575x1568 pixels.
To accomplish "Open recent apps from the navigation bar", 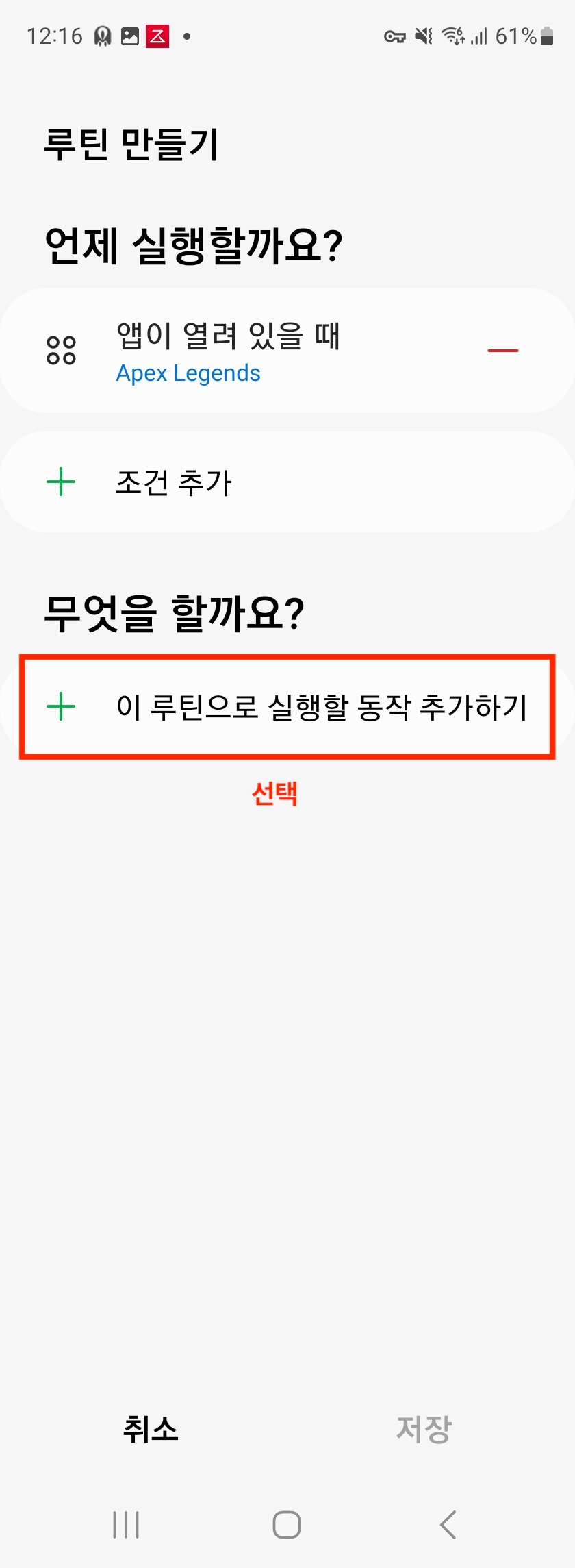I will tap(126, 1524).
